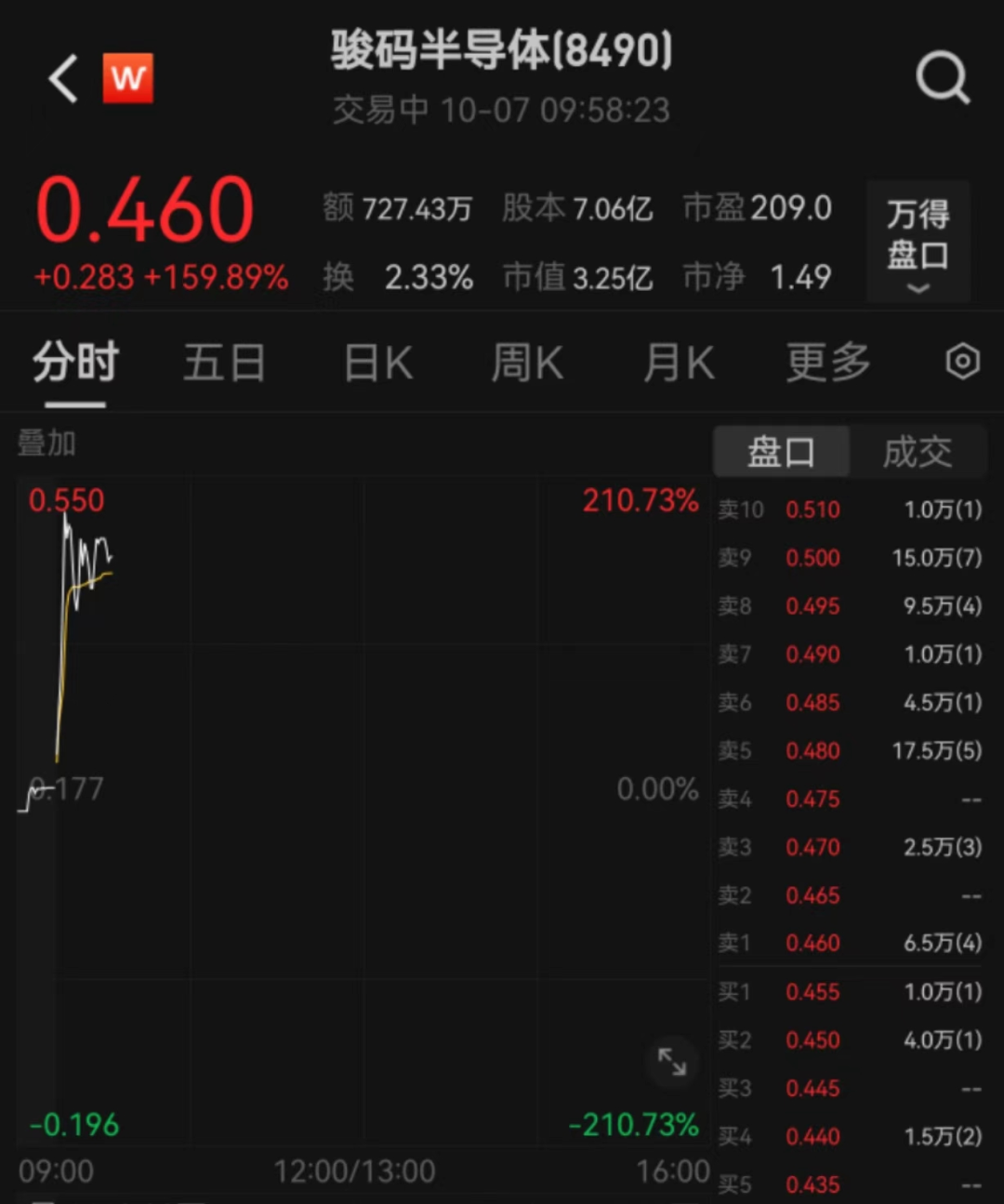
Task: Select the 更多 chart options
Action: click(826, 363)
